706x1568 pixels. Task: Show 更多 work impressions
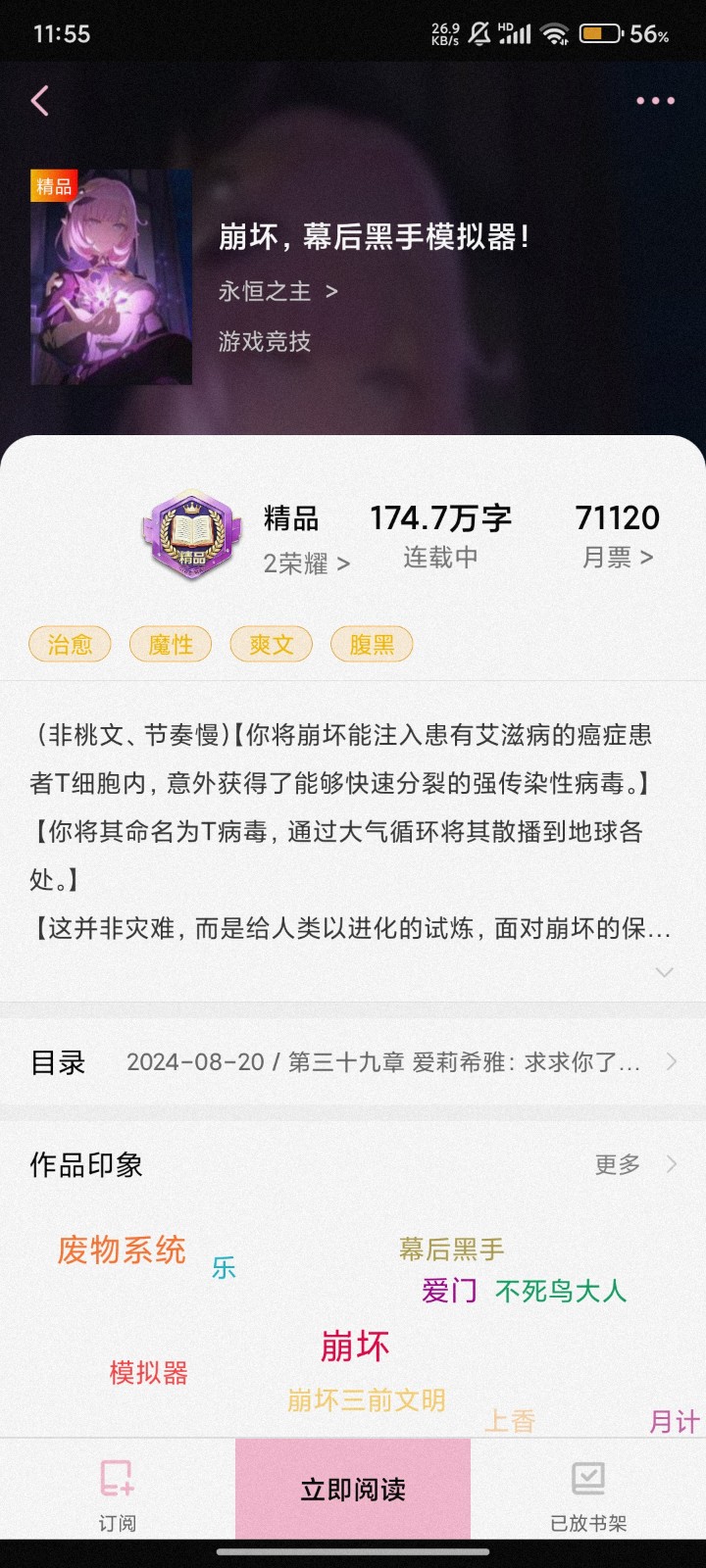pyautogui.click(x=635, y=1164)
